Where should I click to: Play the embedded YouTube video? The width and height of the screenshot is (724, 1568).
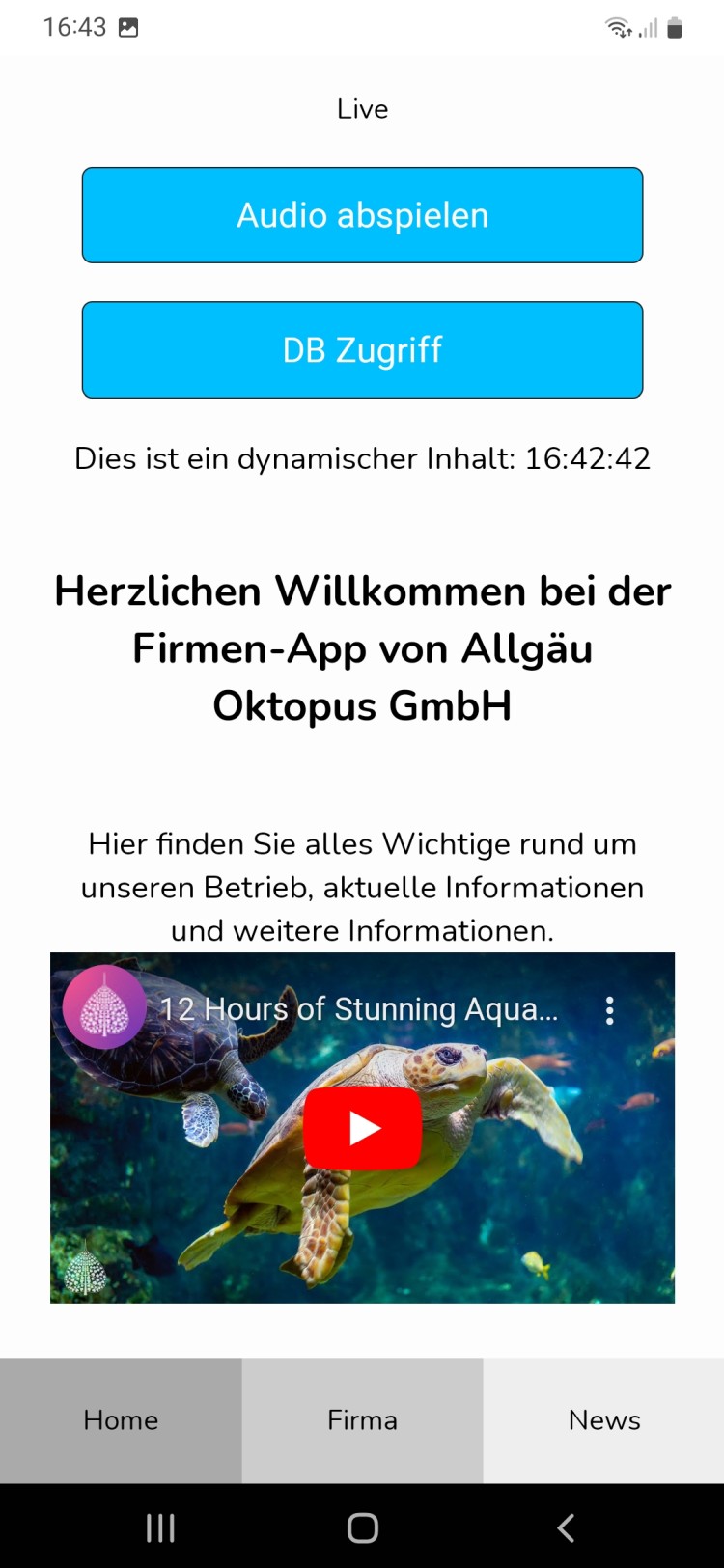pyautogui.click(x=362, y=1128)
